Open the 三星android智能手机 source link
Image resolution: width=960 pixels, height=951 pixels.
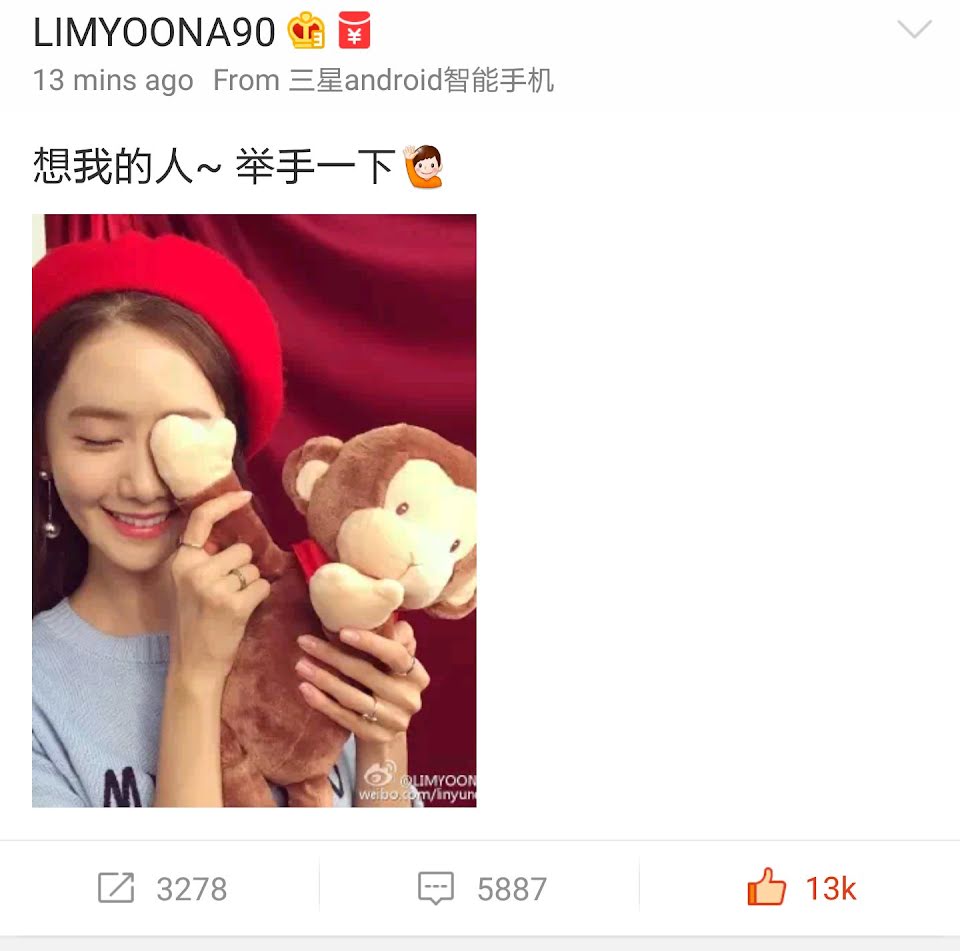pos(420,80)
